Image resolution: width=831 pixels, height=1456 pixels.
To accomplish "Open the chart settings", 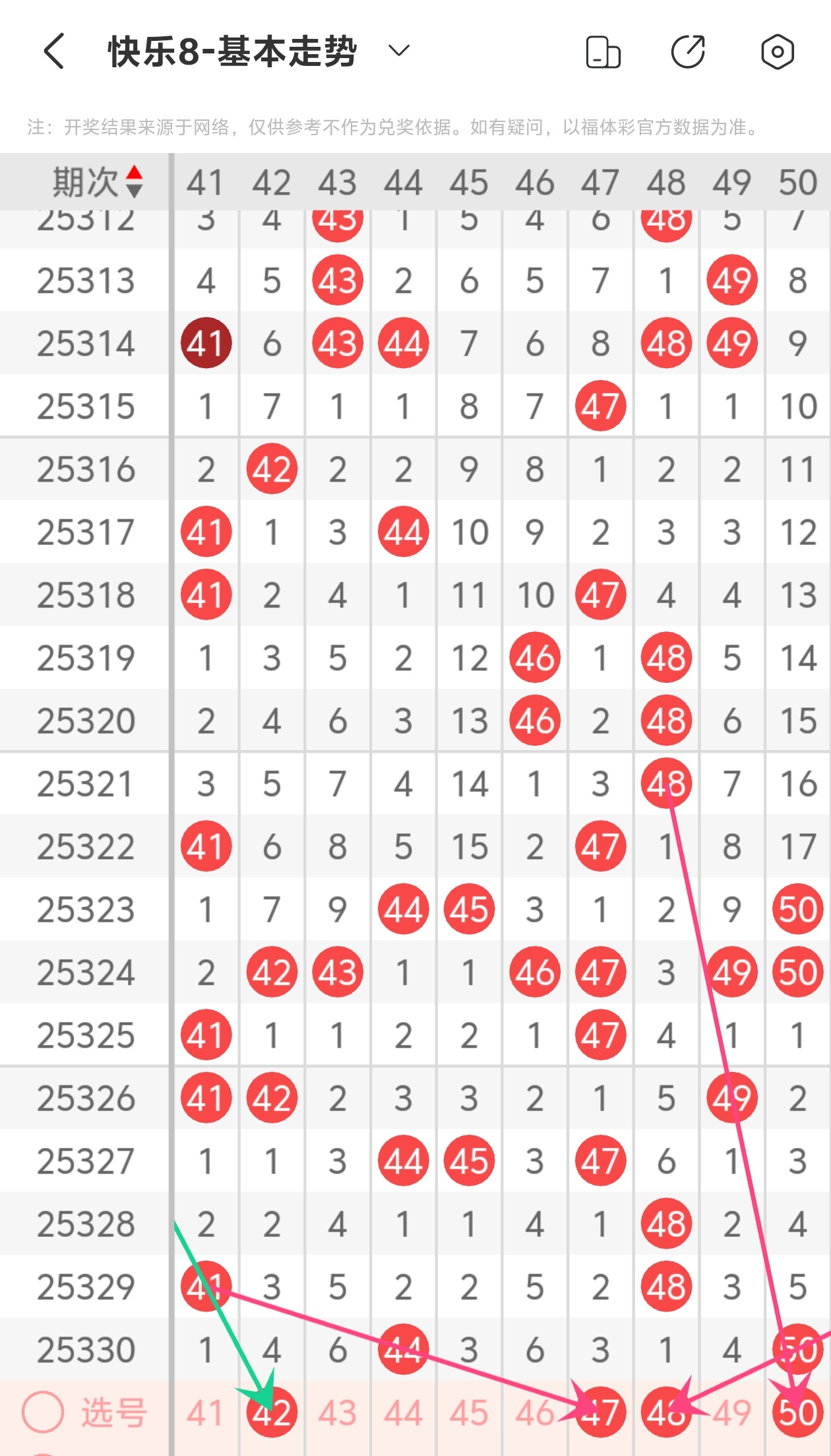I will pyautogui.click(x=778, y=52).
